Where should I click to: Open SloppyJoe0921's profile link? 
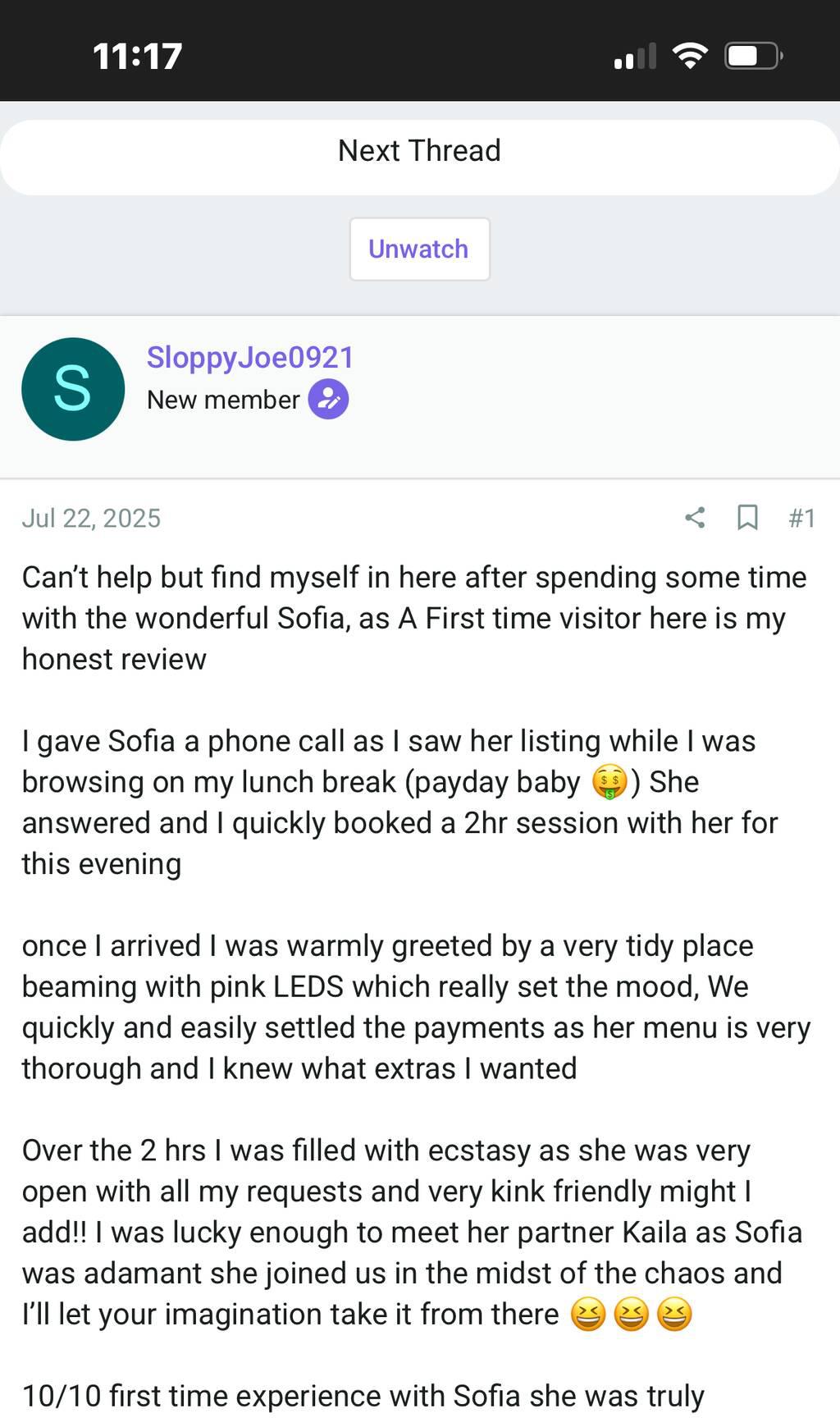[x=249, y=358]
